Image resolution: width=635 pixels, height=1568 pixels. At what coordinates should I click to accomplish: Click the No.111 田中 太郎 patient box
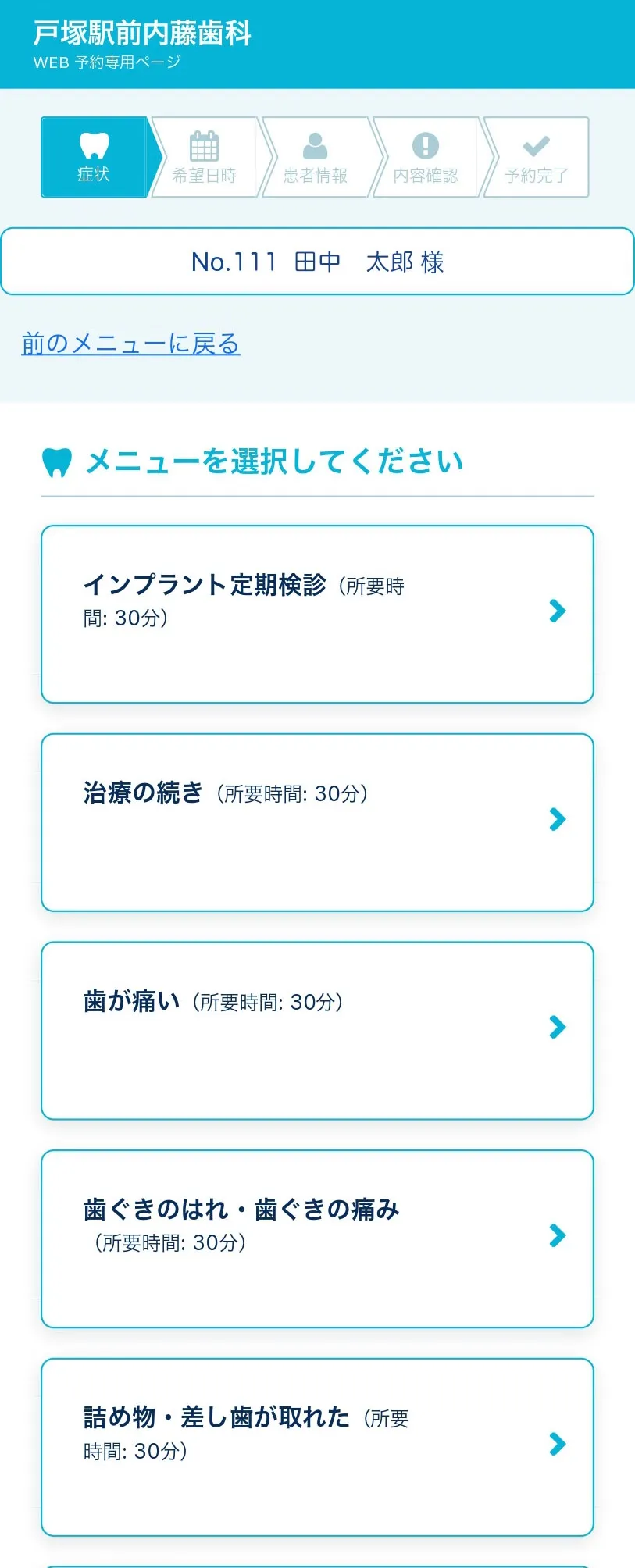[317, 261]
